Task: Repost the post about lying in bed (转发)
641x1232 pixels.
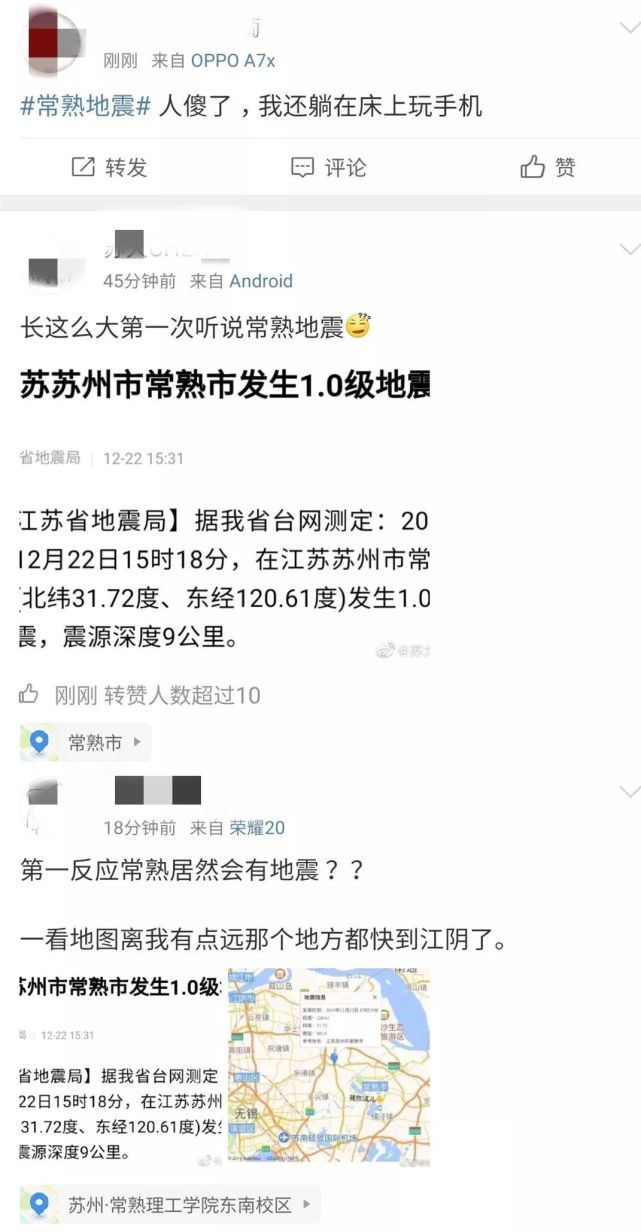Action: 110,167
